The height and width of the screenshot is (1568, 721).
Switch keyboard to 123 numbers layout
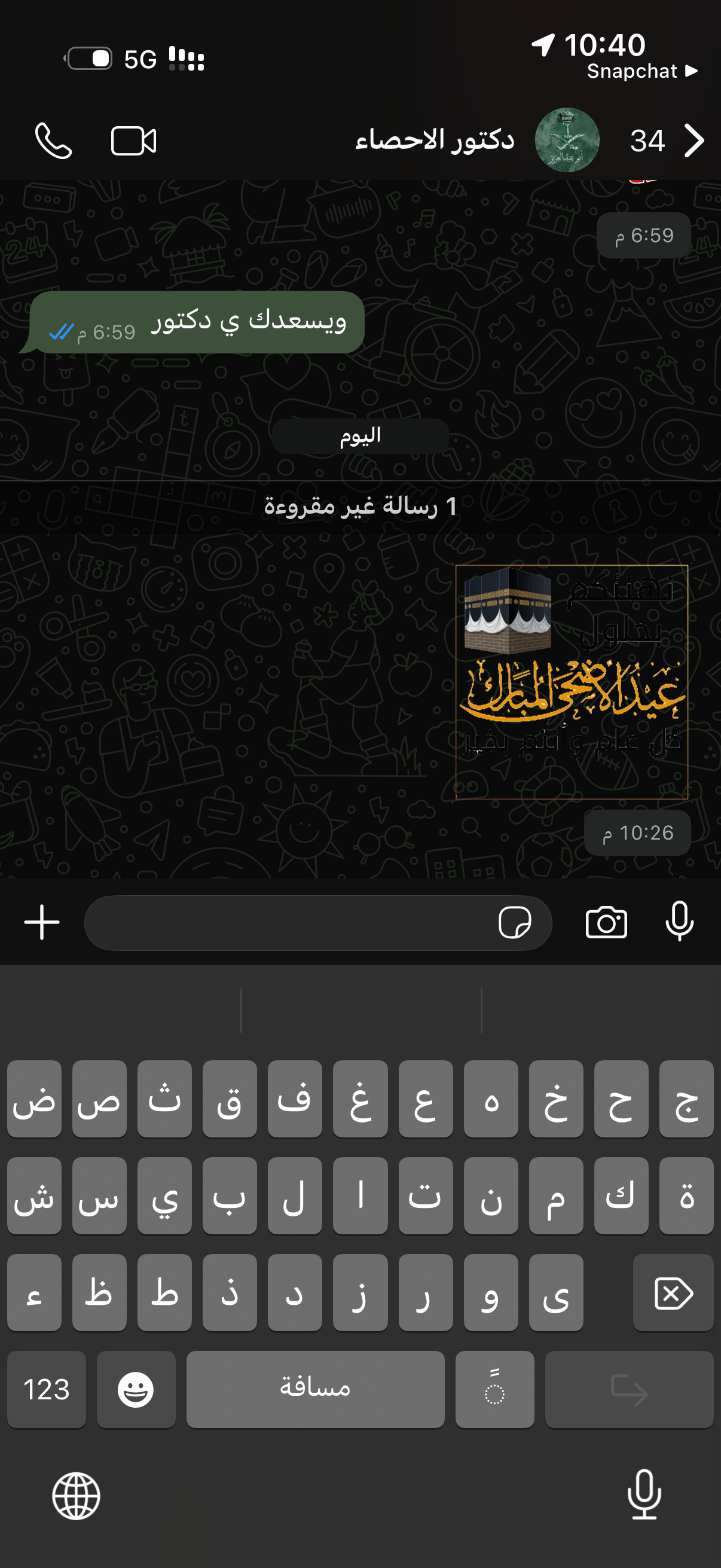pyautogui.click(x=46, y=1389)
